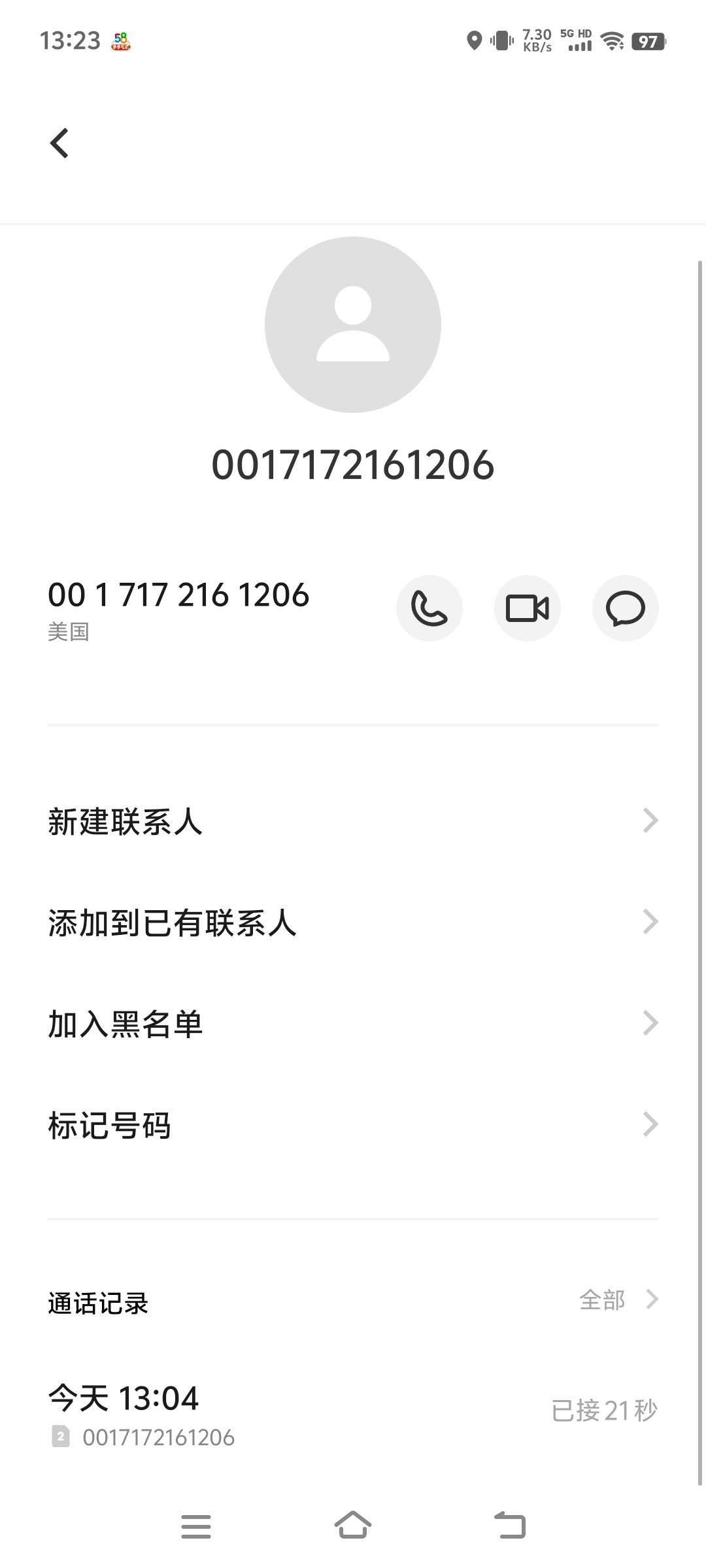
Task: Expand 标记号码 with its arrow
Action: tap(650, 1124)
